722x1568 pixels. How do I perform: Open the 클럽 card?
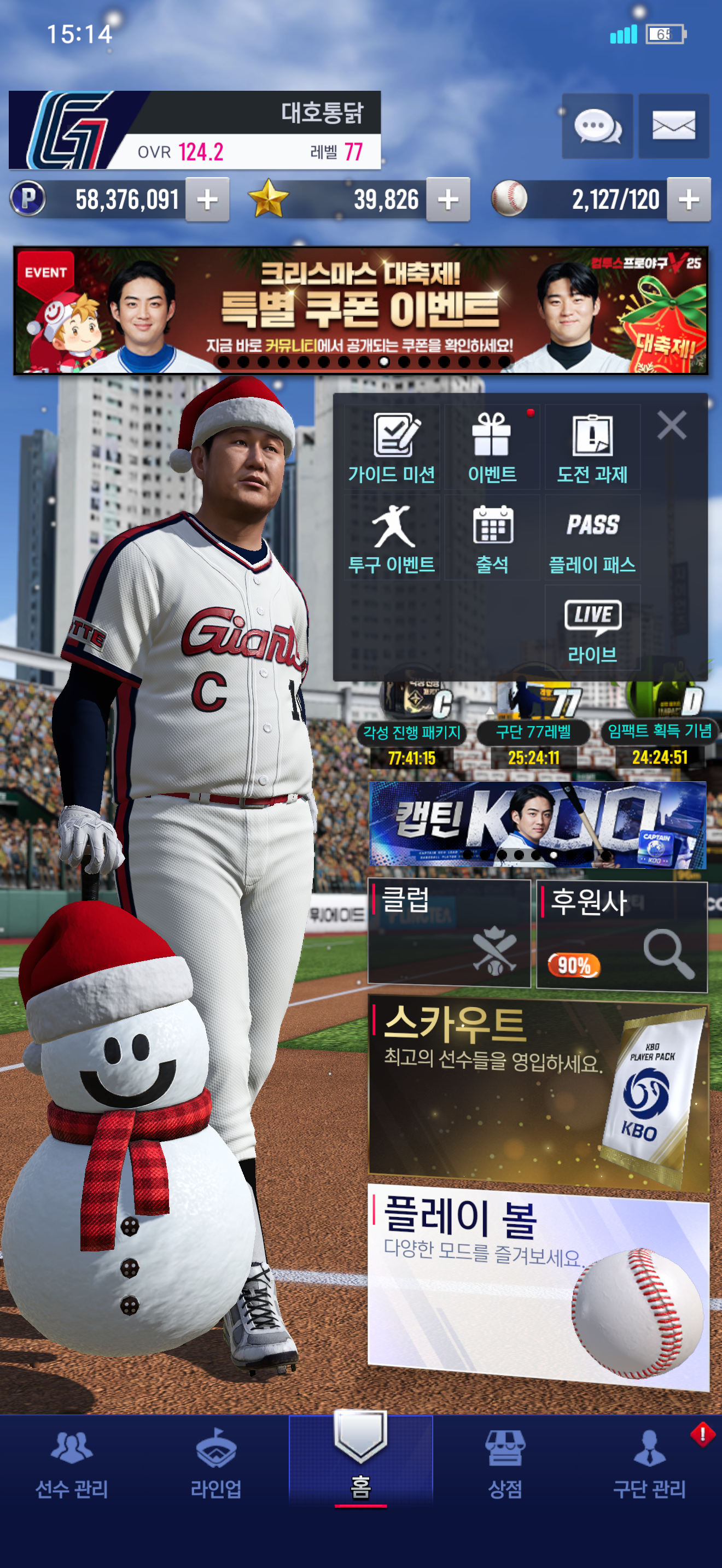click(449, 933)
